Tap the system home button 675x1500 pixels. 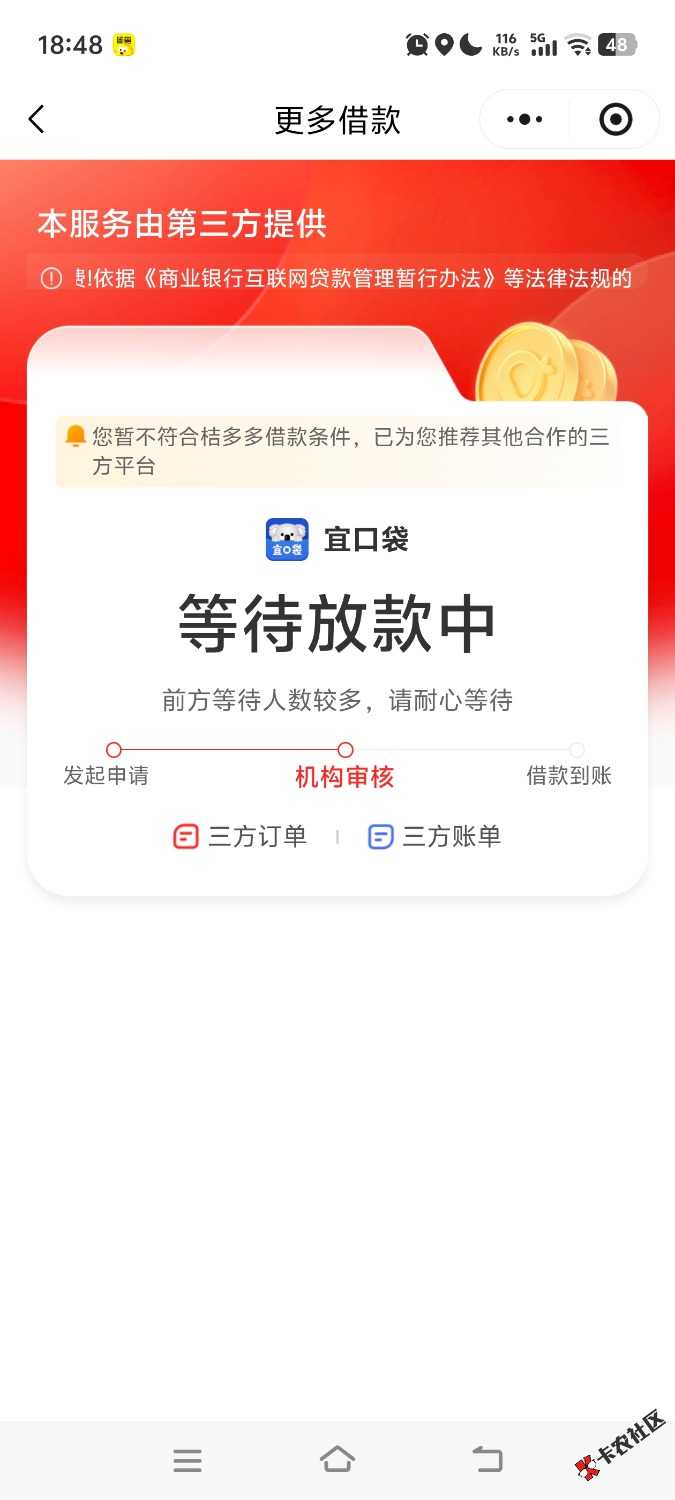pyautogui.click(x=337, y=1460)
